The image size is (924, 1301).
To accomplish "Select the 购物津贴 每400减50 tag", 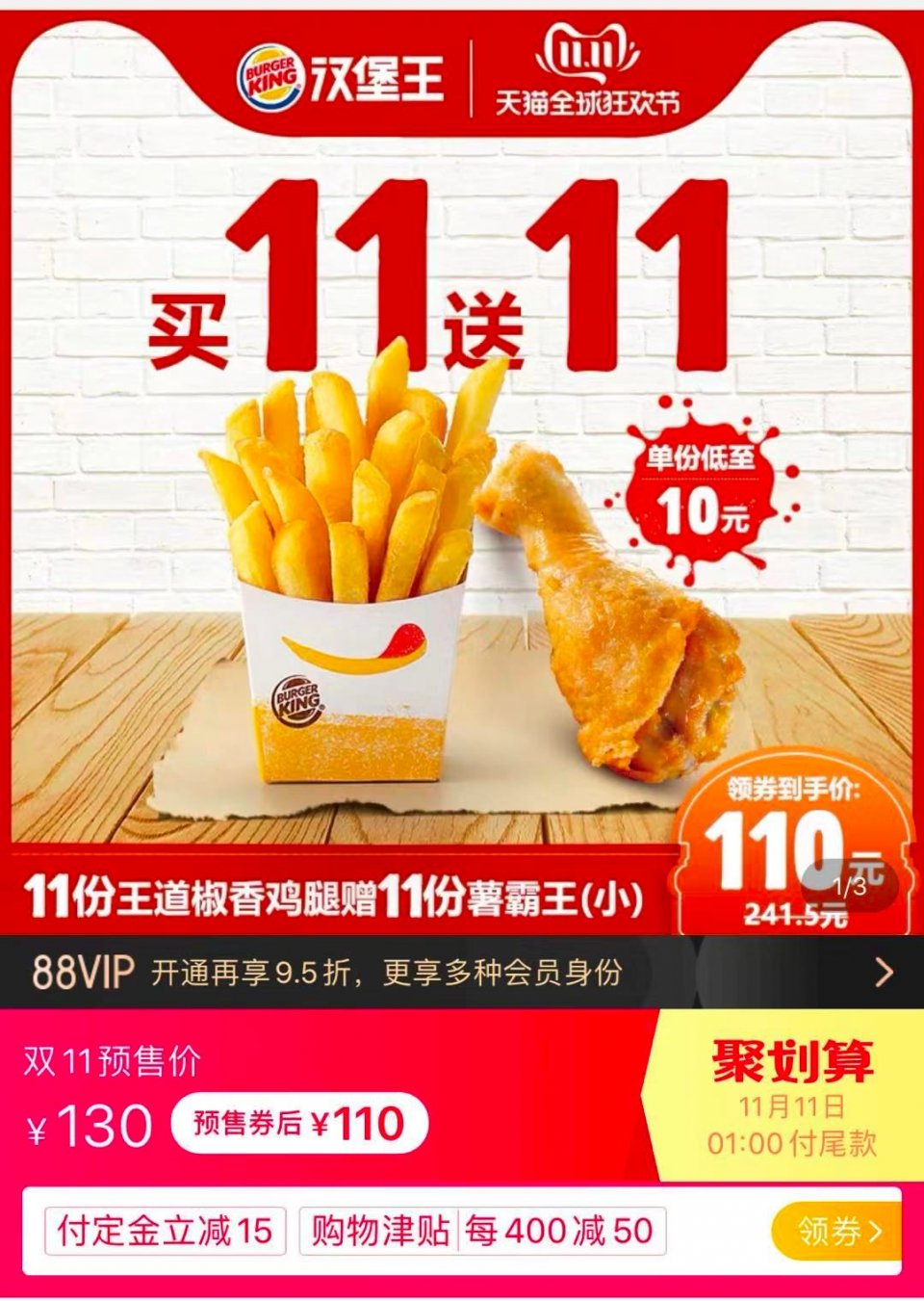I will point(482,1231).
